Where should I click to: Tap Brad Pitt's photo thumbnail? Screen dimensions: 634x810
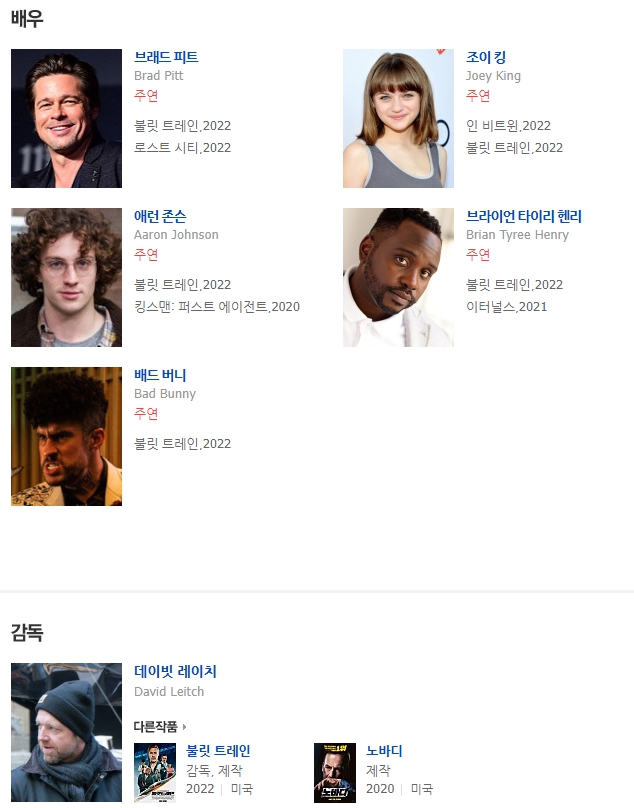(x=66, y=118)
